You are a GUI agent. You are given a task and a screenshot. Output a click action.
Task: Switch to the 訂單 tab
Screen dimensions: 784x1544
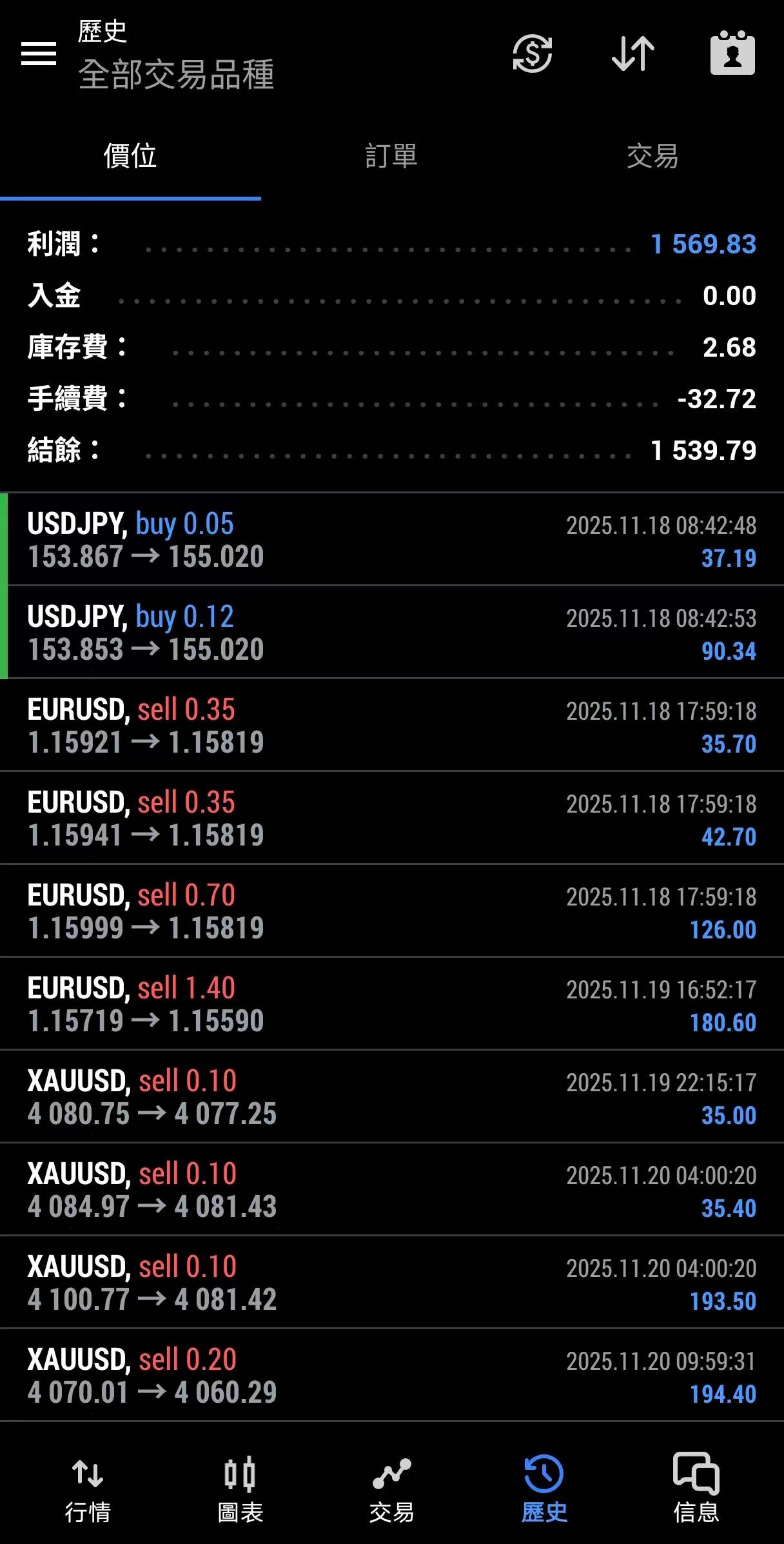click(x=391, y=157)
